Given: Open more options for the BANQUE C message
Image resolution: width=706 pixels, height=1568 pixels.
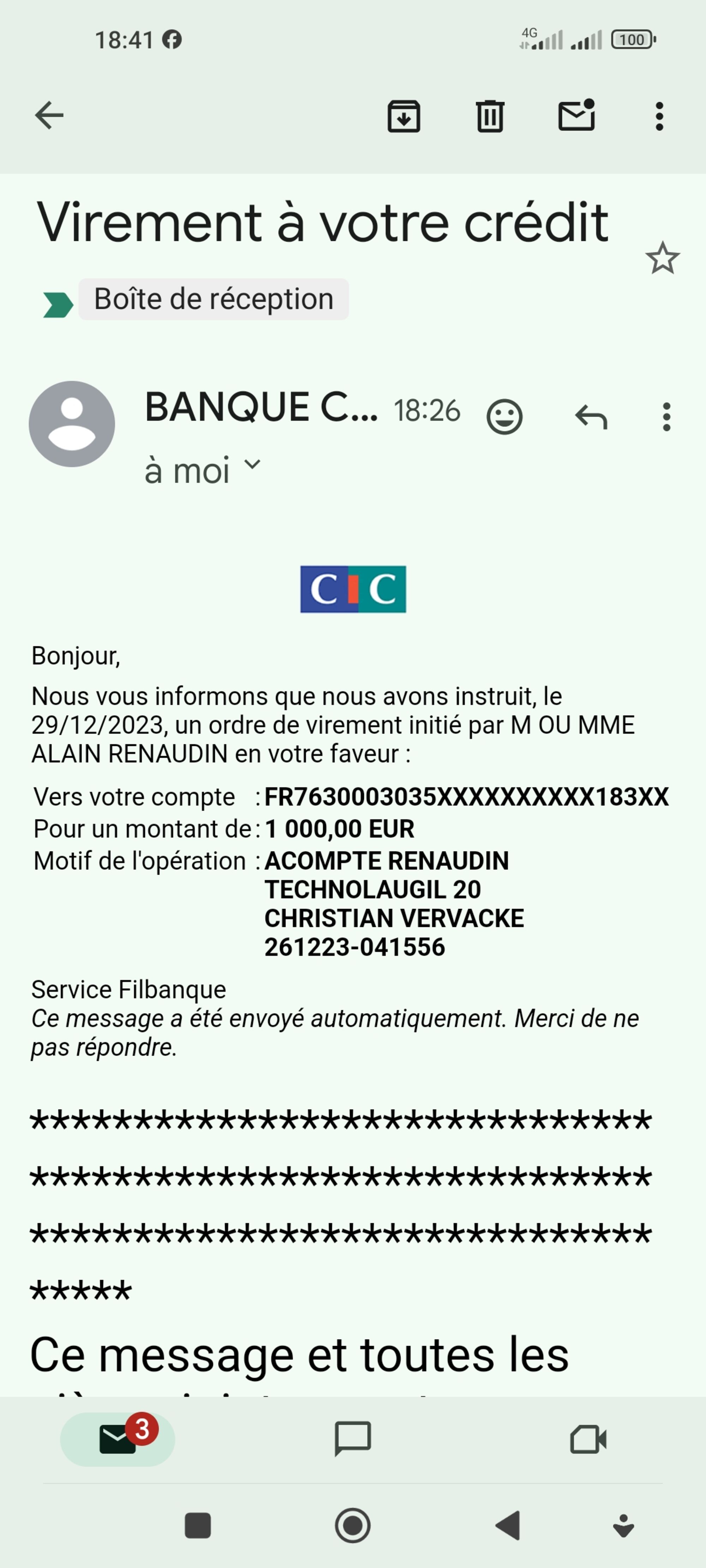Looking at the screenshot, I should click(x=666, y=417).
